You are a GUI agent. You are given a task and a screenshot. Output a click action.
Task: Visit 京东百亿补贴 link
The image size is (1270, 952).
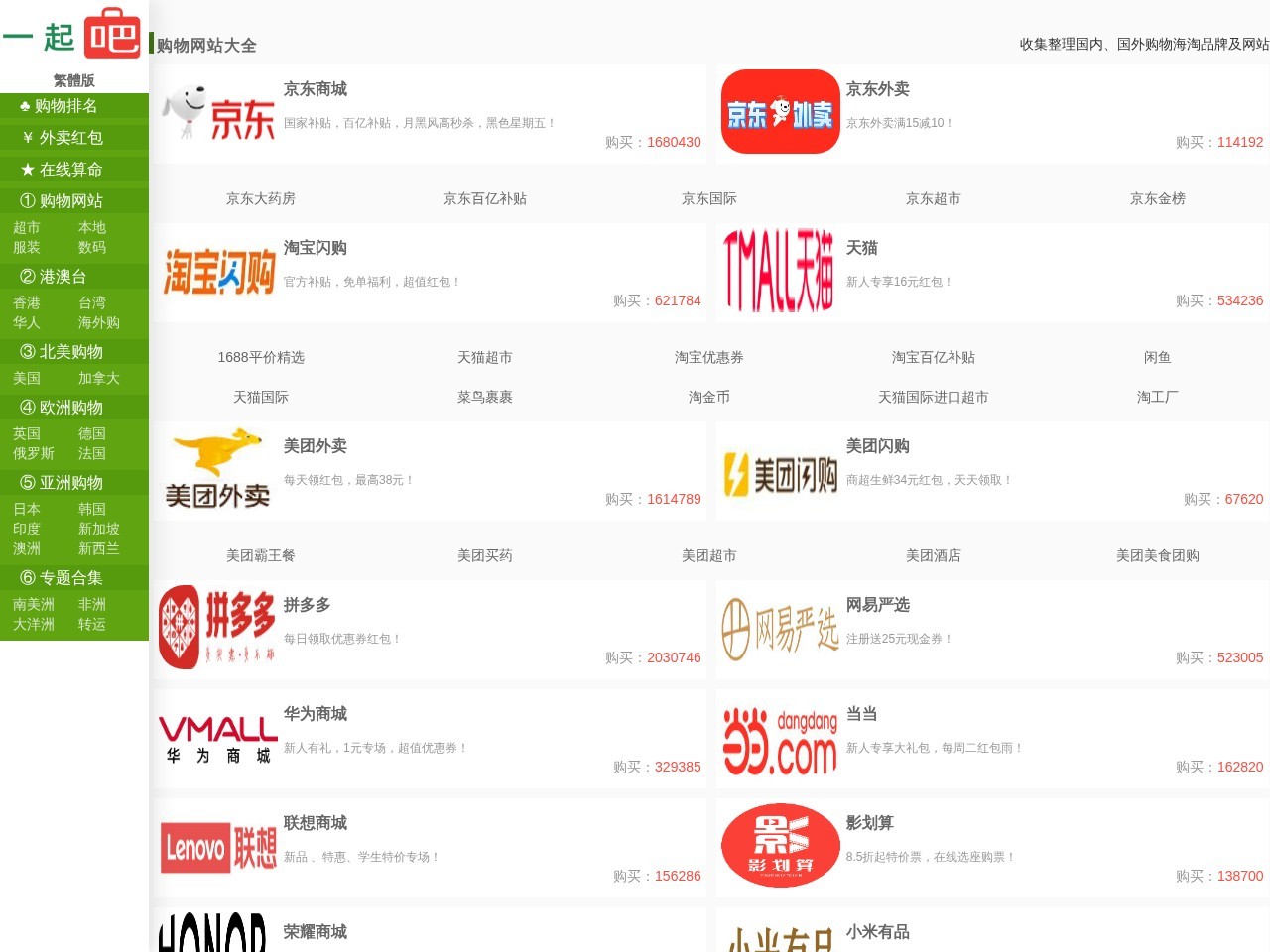coord(484,198)
